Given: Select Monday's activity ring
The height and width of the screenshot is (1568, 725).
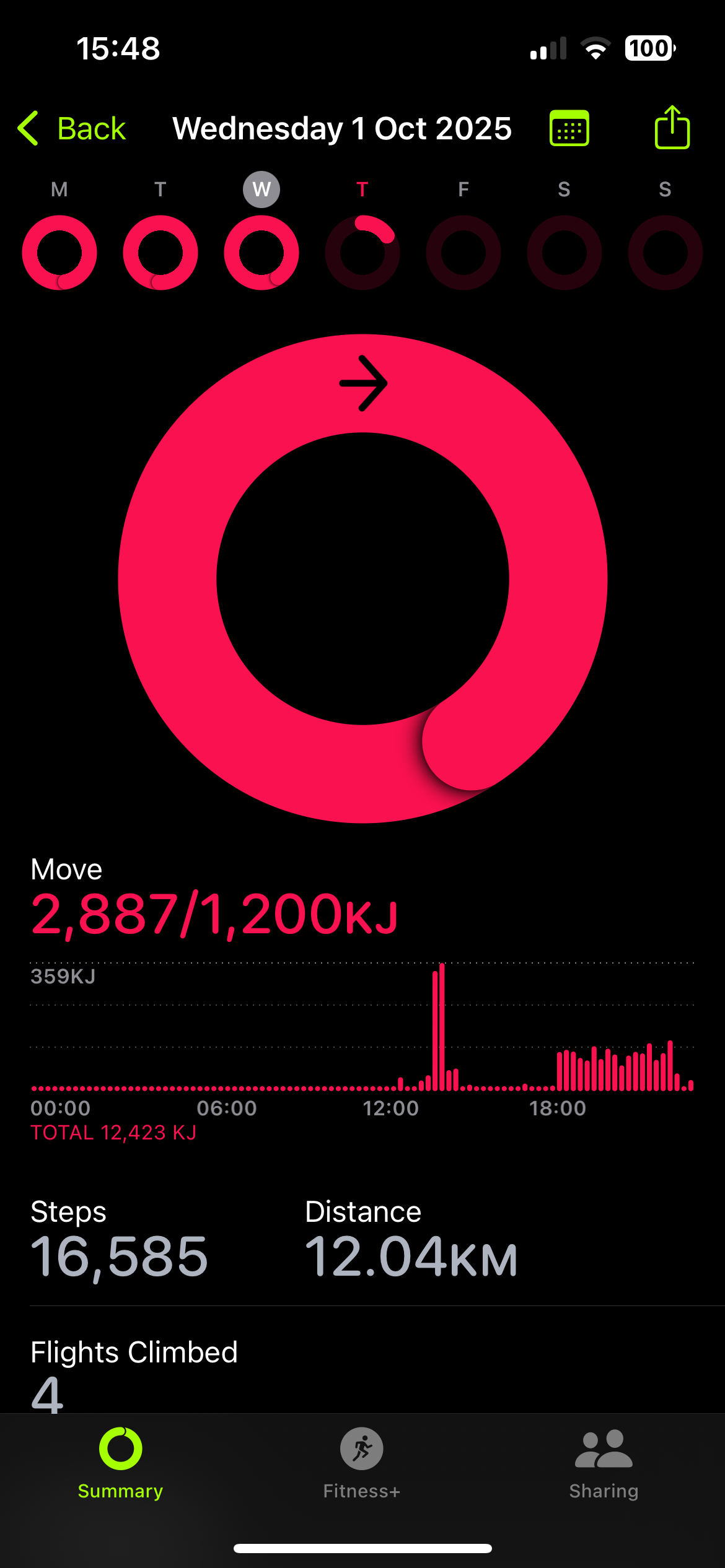Looking at the screenshot, I should (x=59, y=252).
